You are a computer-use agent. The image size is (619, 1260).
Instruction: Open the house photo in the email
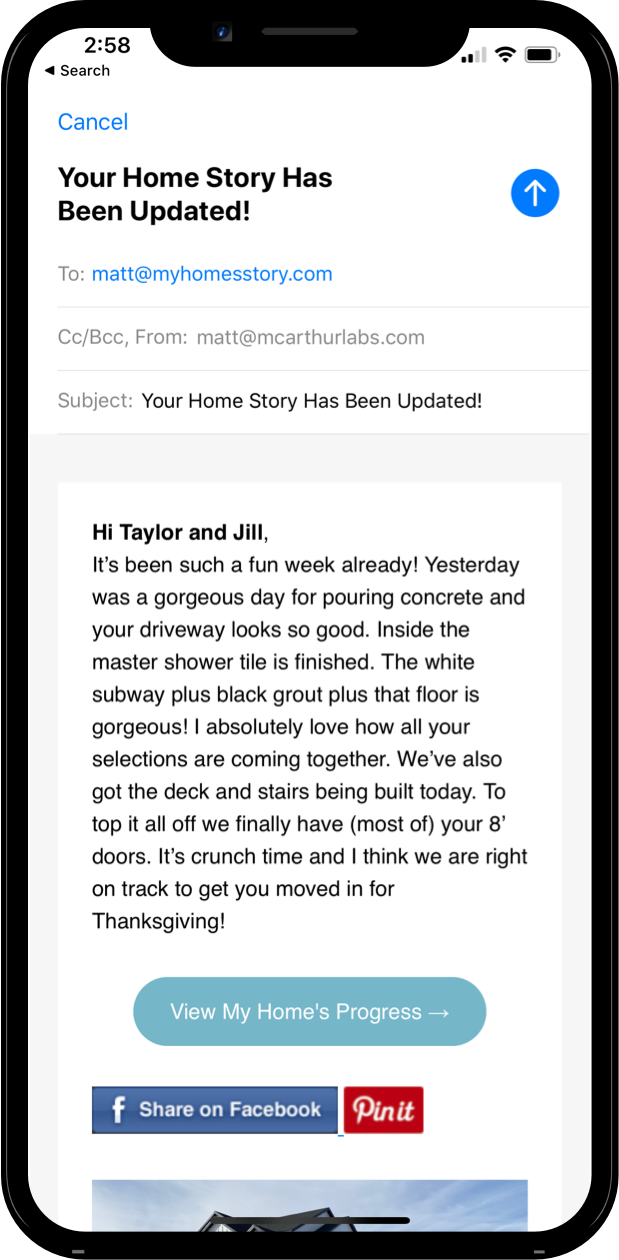[x=309, y=1204]
